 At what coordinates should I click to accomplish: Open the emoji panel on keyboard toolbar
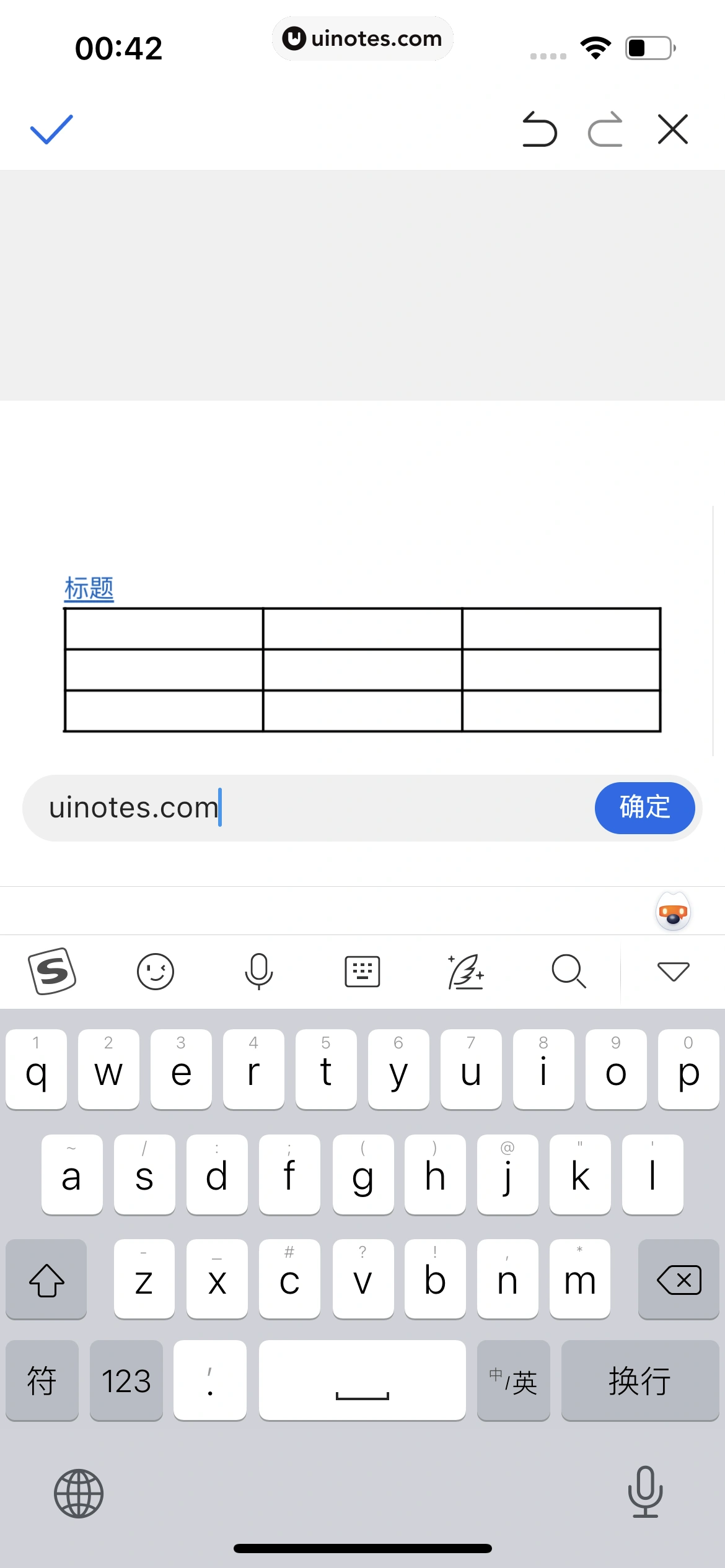155,971
